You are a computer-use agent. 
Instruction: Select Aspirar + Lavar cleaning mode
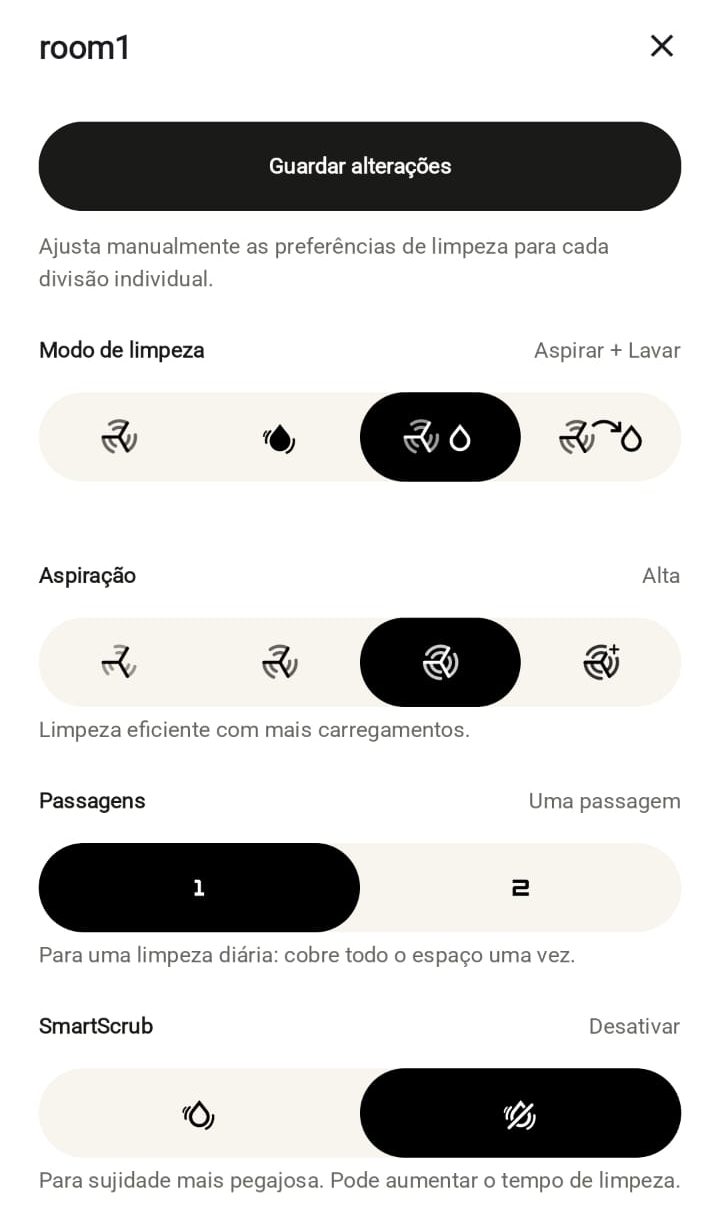pyautogui.click(x=440, y=437)
